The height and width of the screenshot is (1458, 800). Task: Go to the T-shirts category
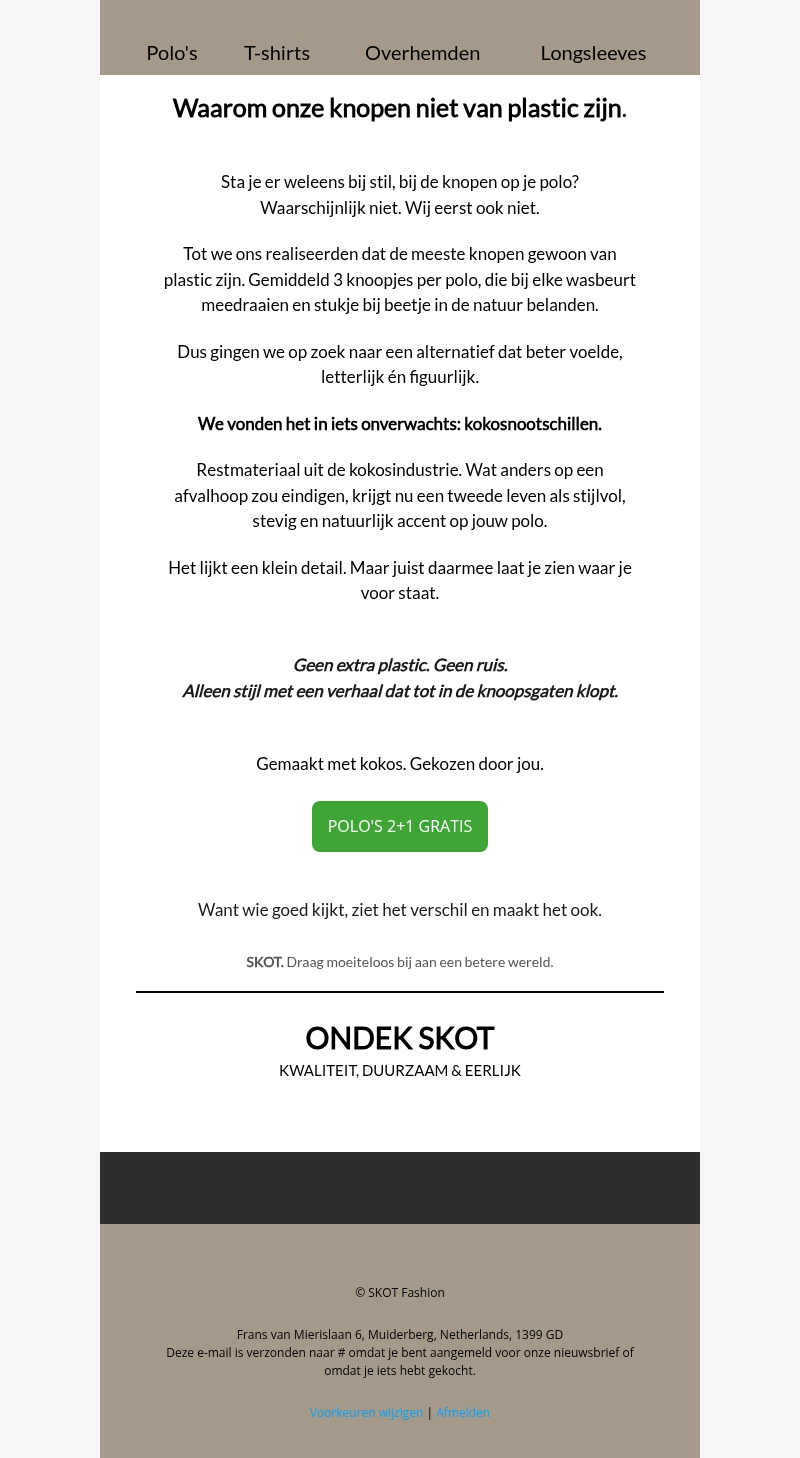click(277, 53)
